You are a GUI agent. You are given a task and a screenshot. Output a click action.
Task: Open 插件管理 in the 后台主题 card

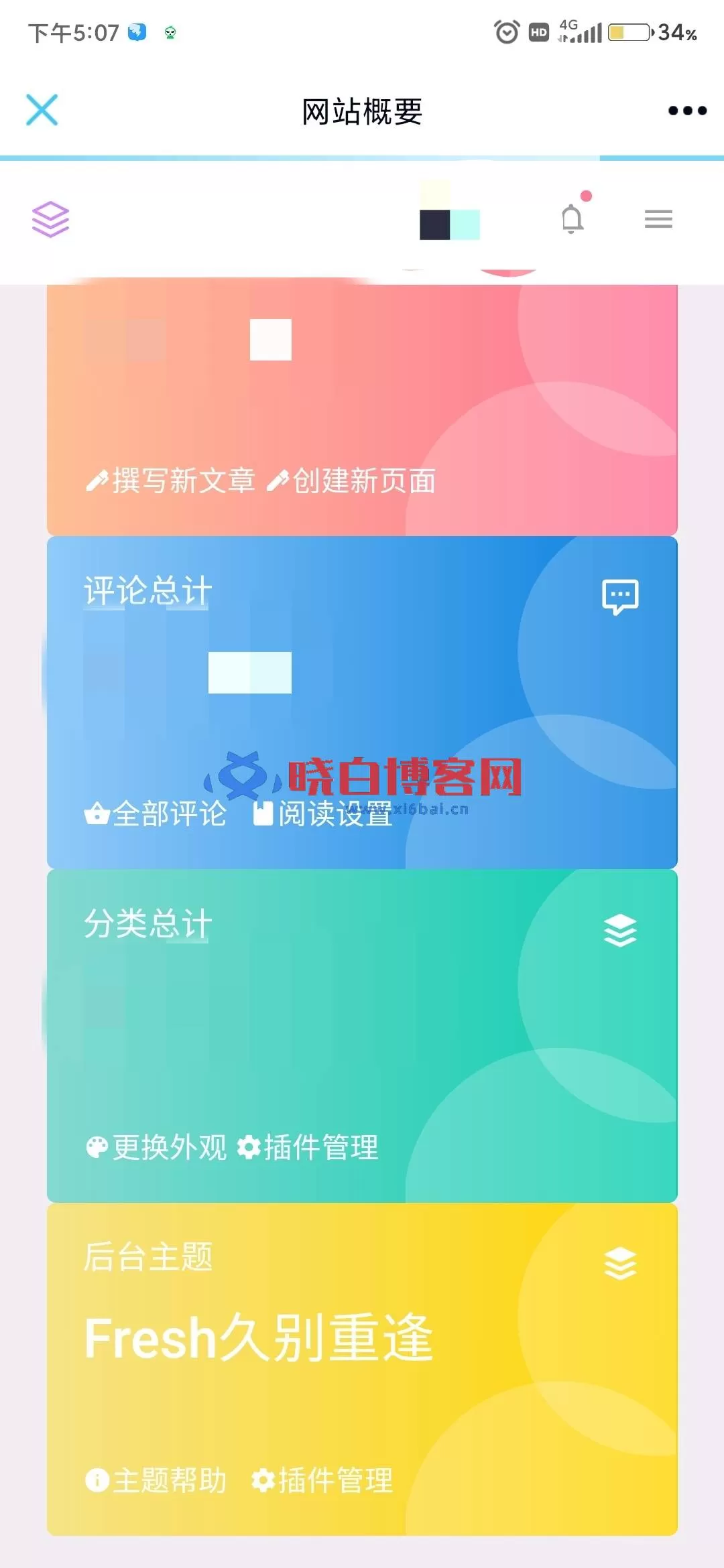[x=322, y=1480]
